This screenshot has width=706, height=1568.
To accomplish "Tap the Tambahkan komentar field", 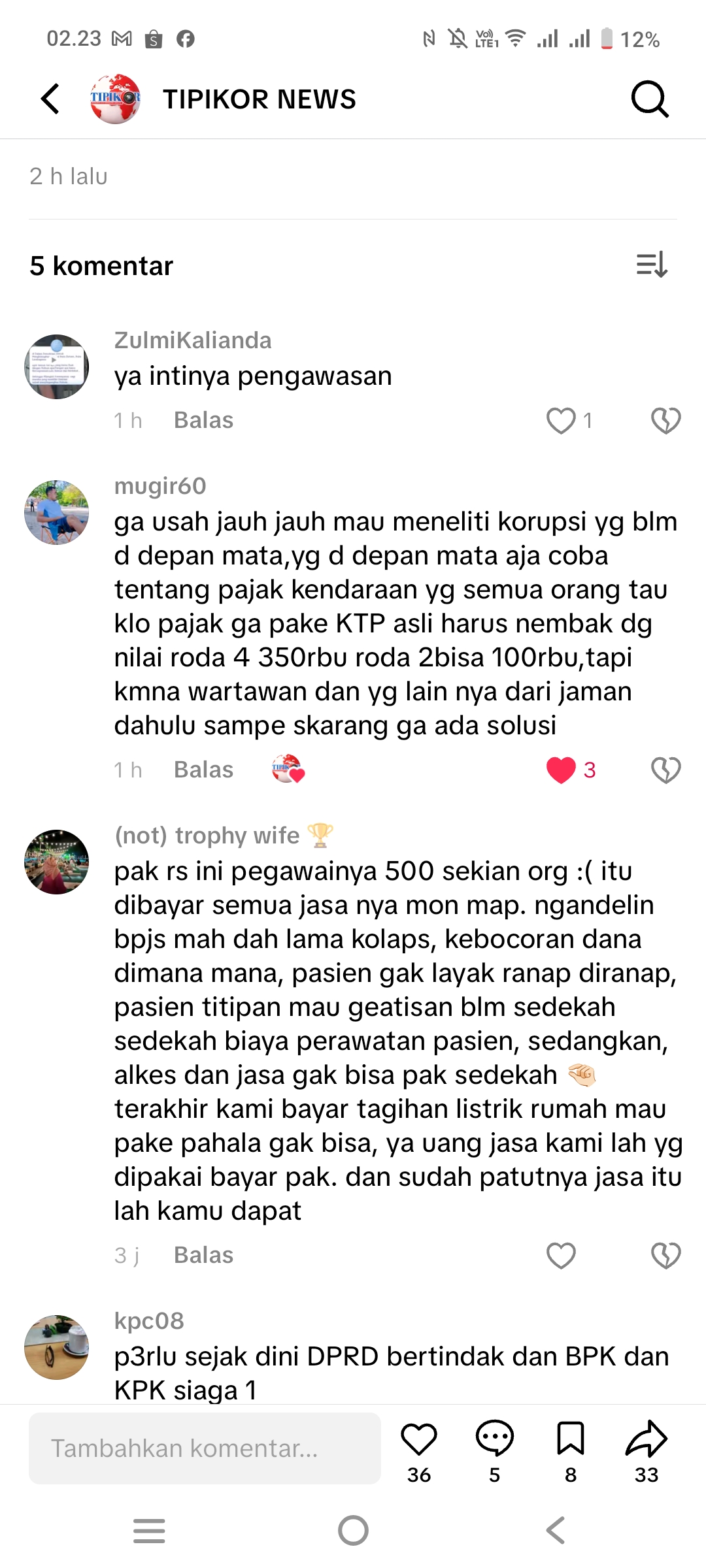I will (205, 1448).
